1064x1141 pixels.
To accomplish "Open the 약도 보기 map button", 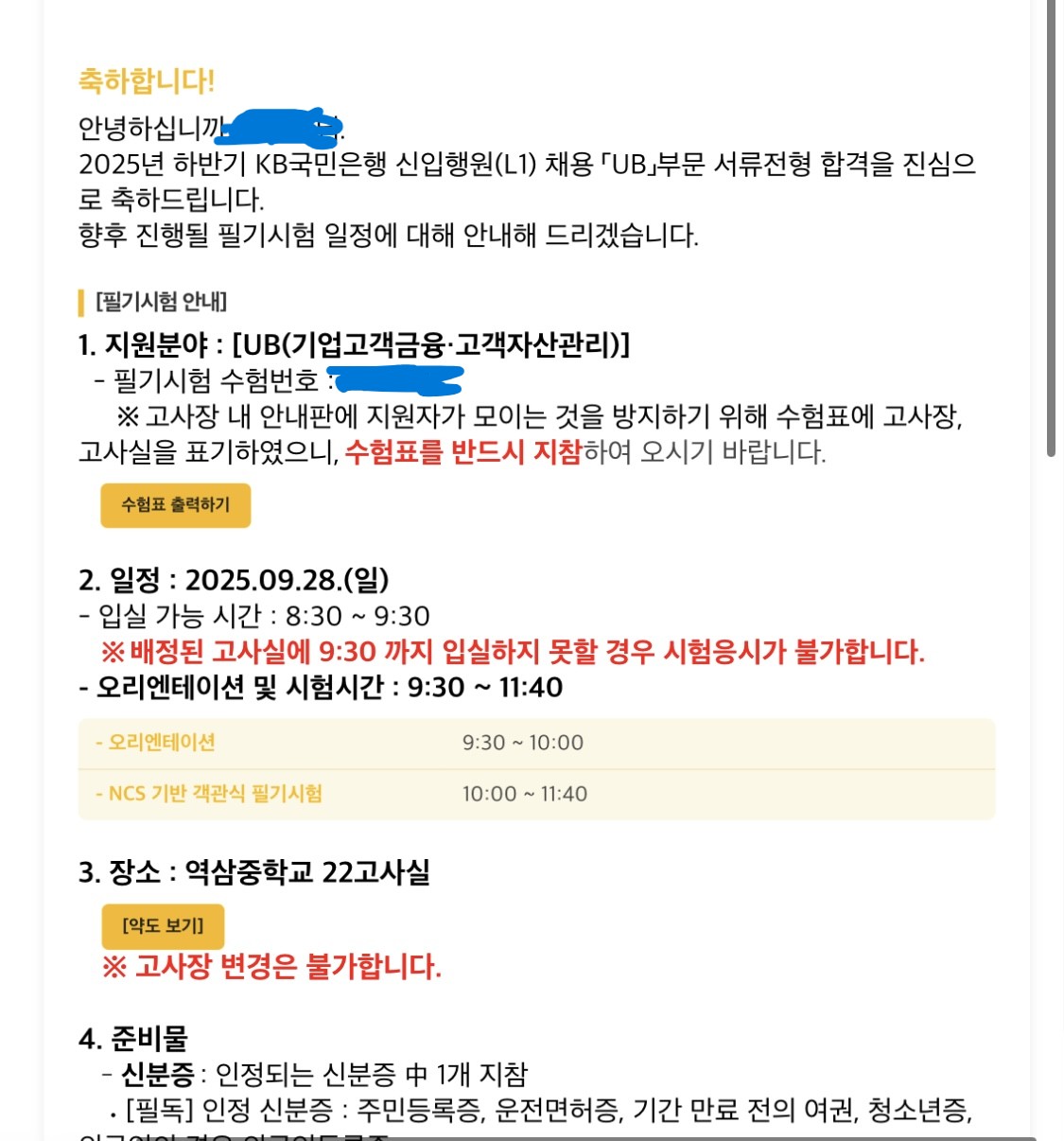I will pyautogui.click(x=163, y=925).
